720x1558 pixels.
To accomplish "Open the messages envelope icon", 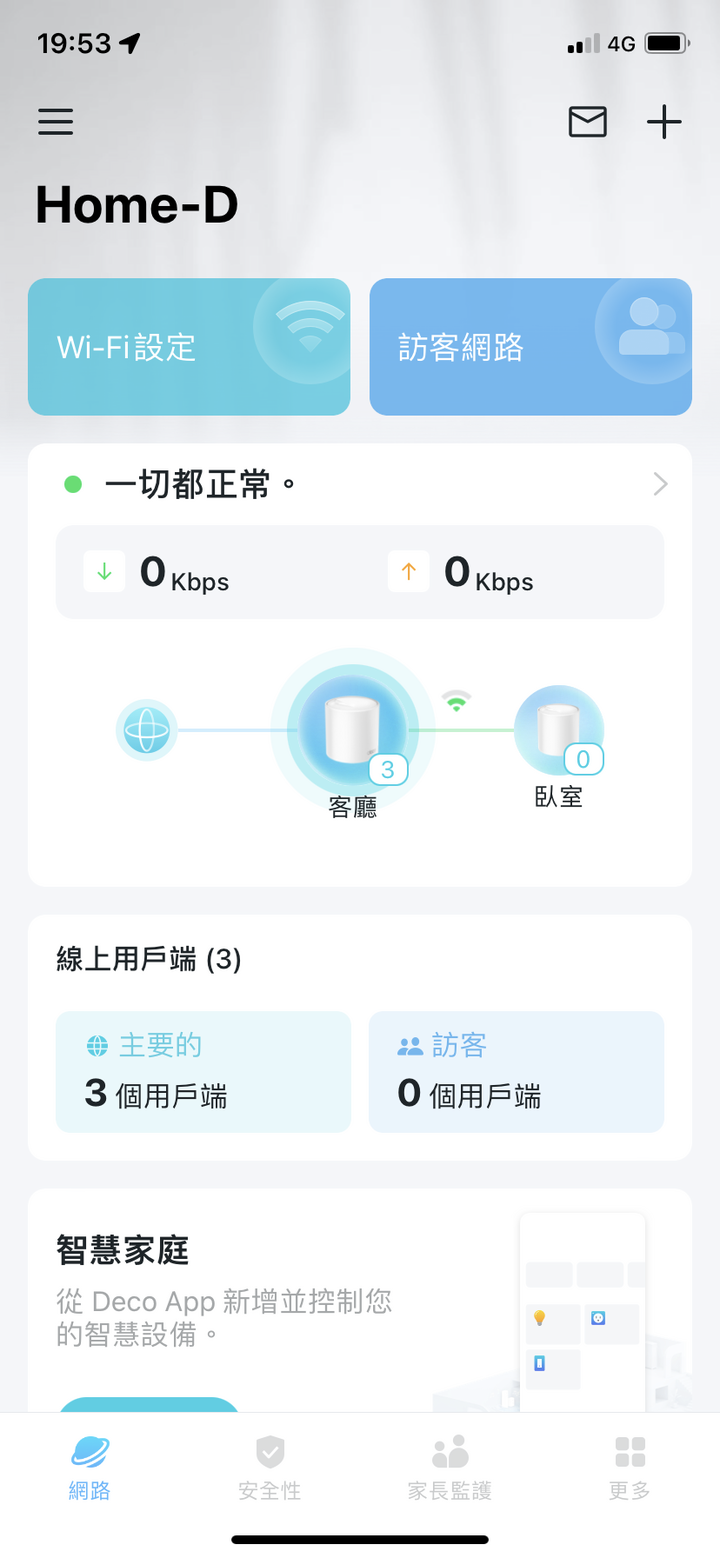I will [587, 122].
